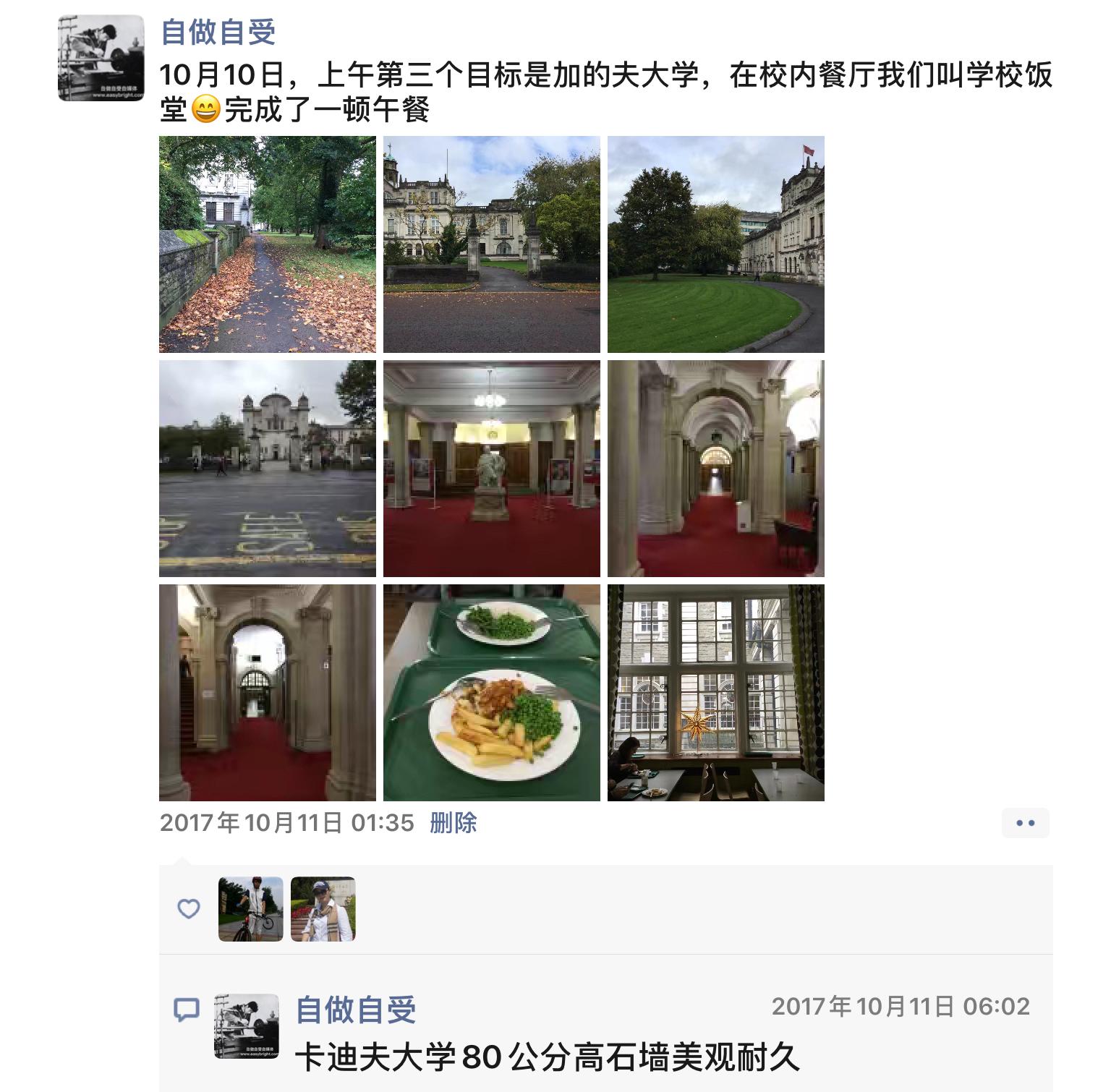The image size is (1111, 1092).
Task: Open the red hallway with columns photo
Action: coord(267,693)
